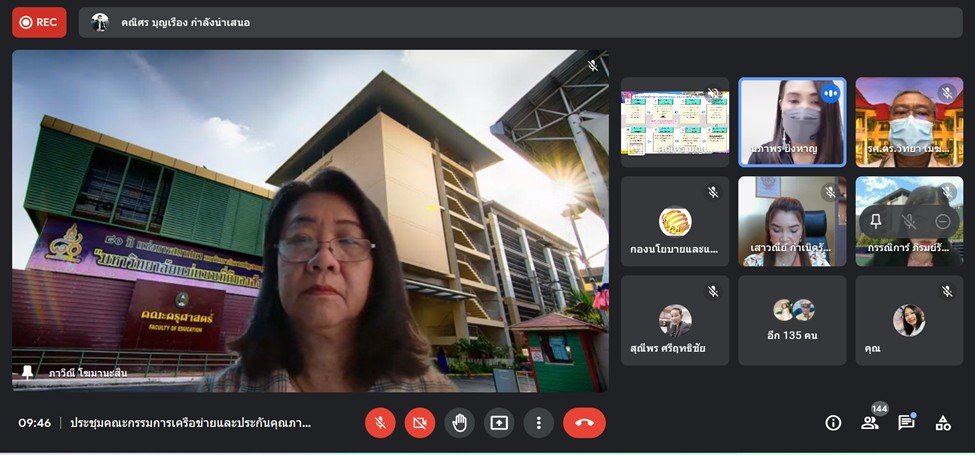Turn on the camera
Viewport: 975px width, 455px height.
(x=420, y=423)
